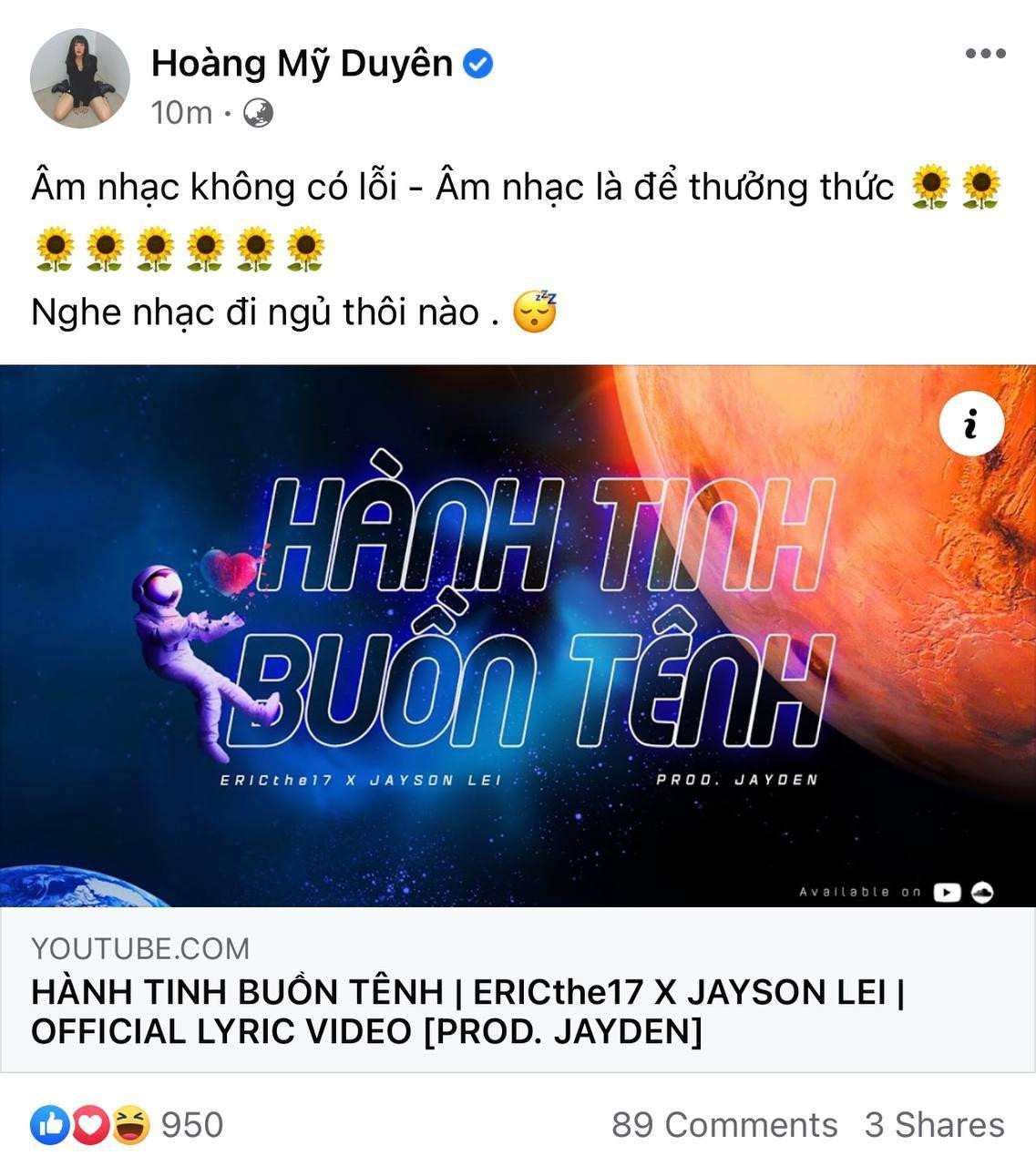
Task: Click the Love heart reaction icon
Action: 89,1125
